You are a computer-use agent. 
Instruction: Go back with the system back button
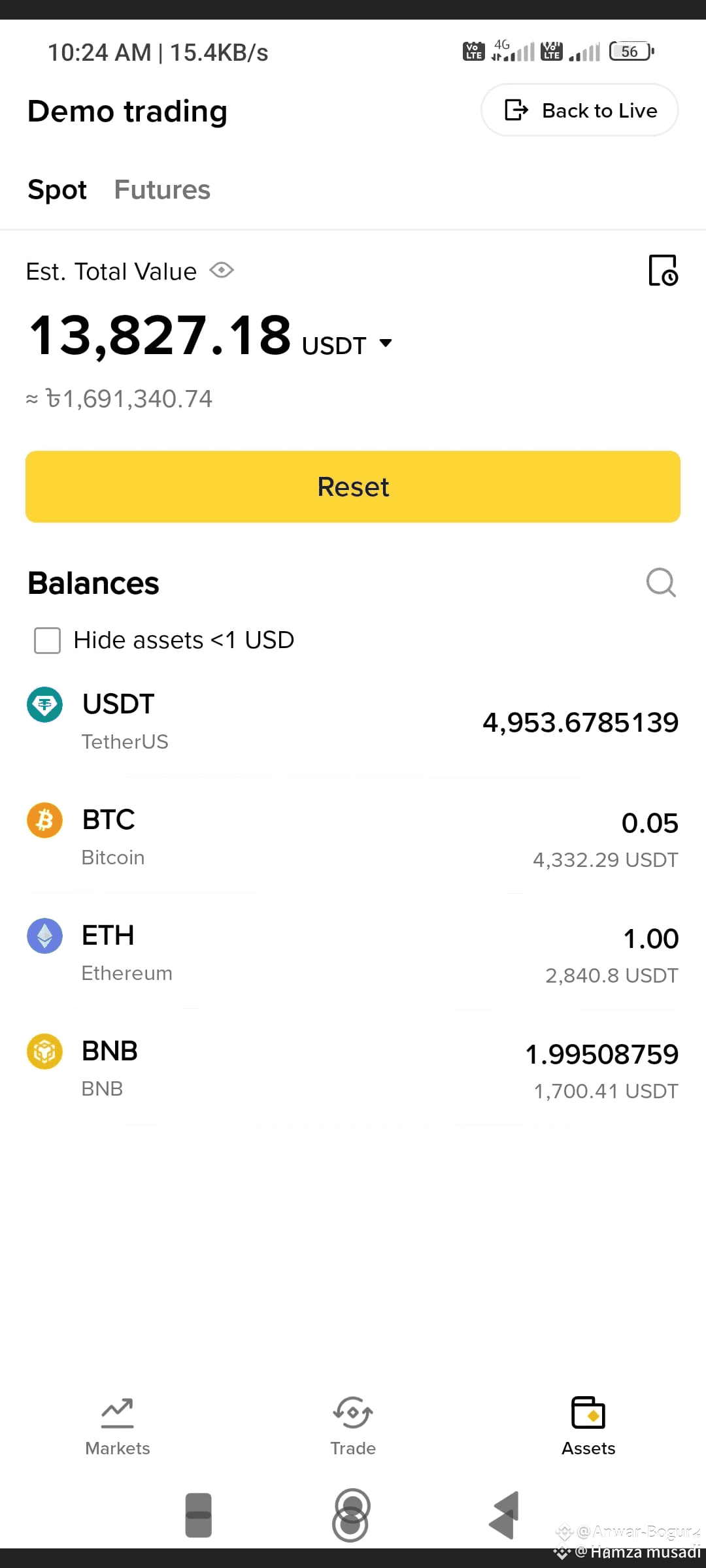[505, 1514]
